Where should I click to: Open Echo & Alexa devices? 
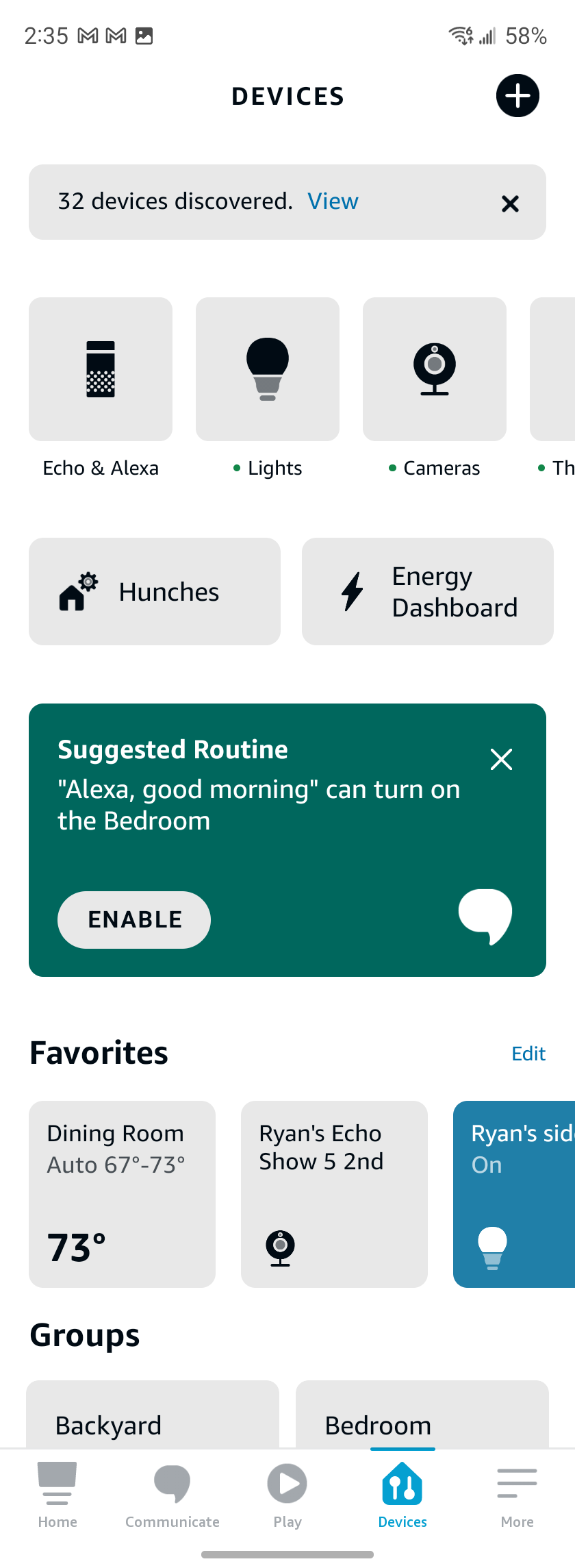point(101,370)
